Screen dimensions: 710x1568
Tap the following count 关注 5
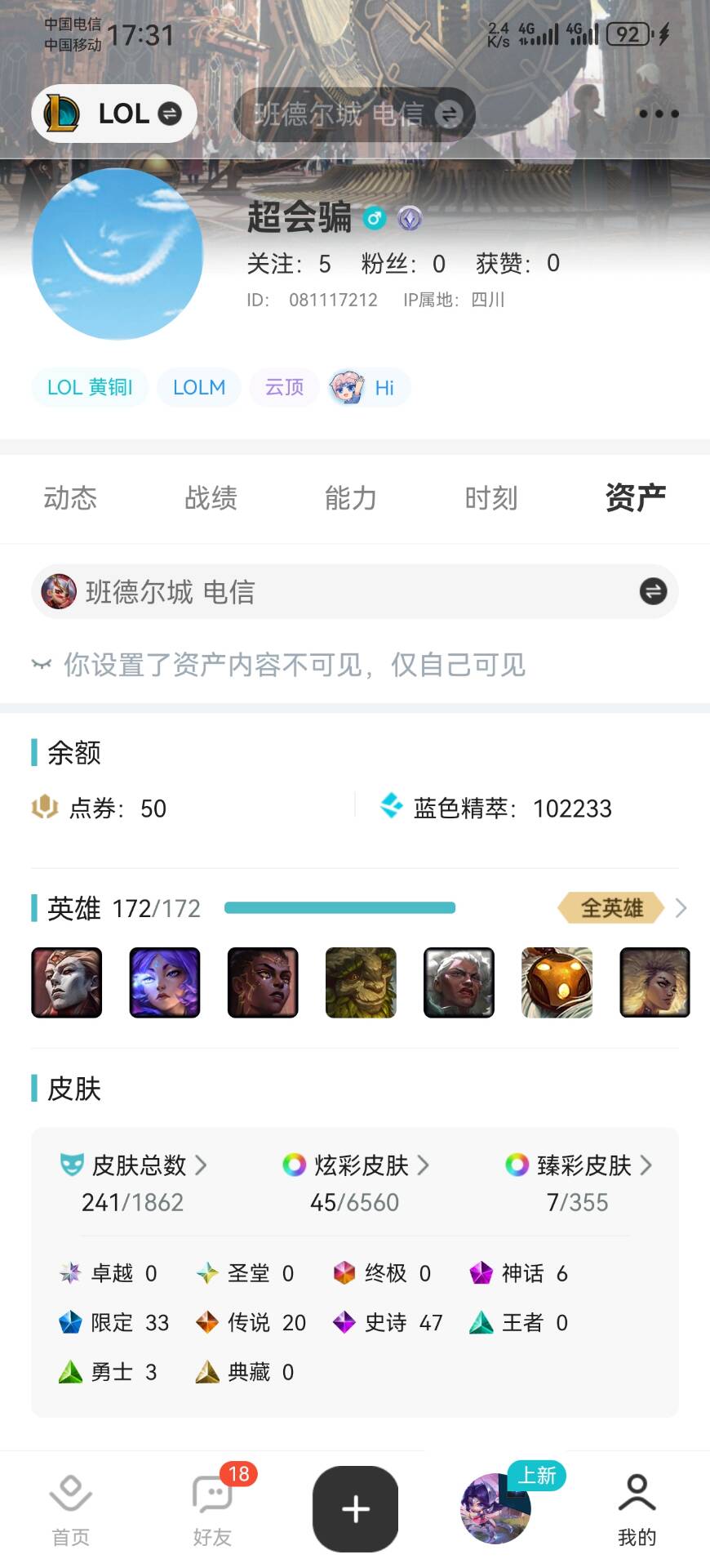click(288, 264)
